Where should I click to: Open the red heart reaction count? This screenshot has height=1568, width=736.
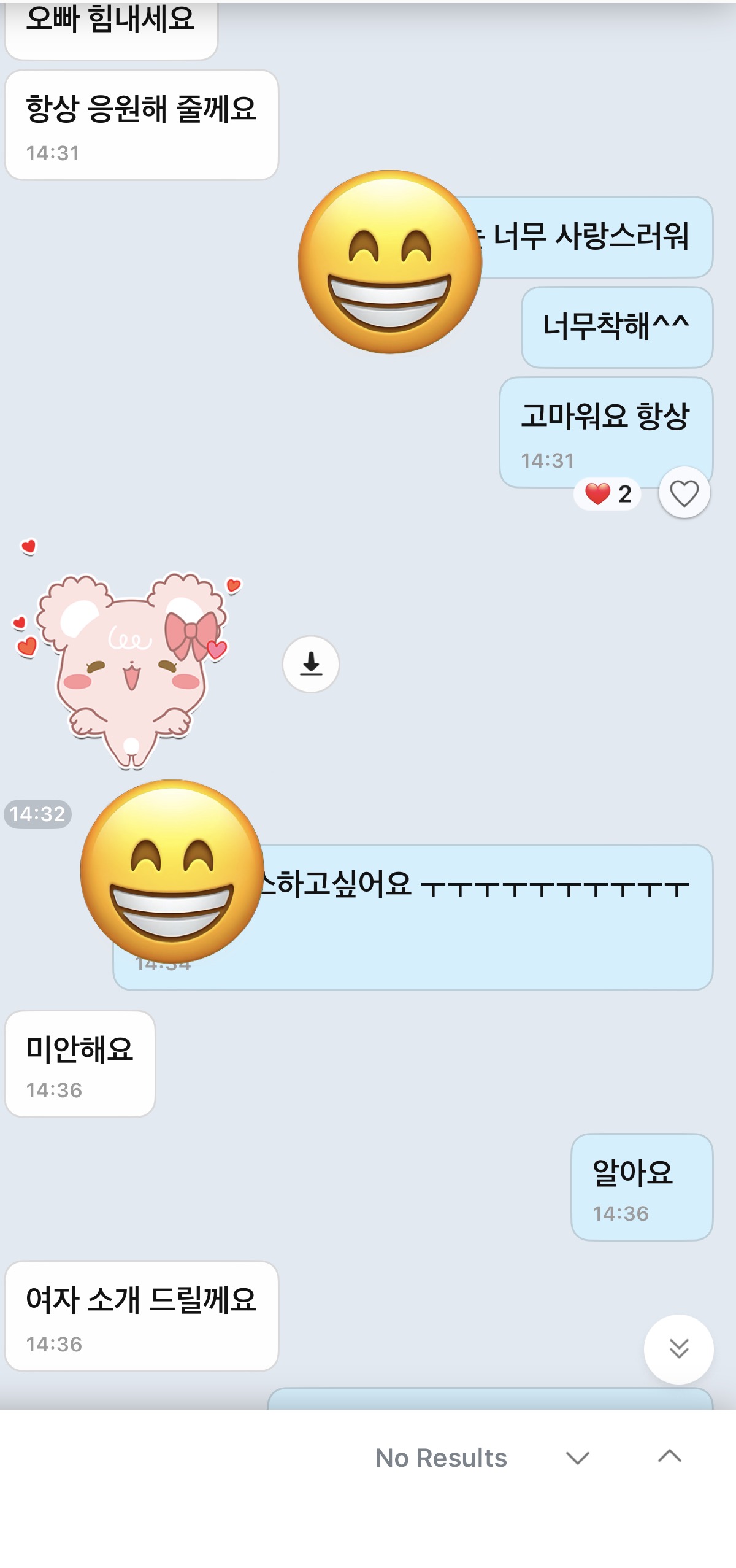click(607, 493)
